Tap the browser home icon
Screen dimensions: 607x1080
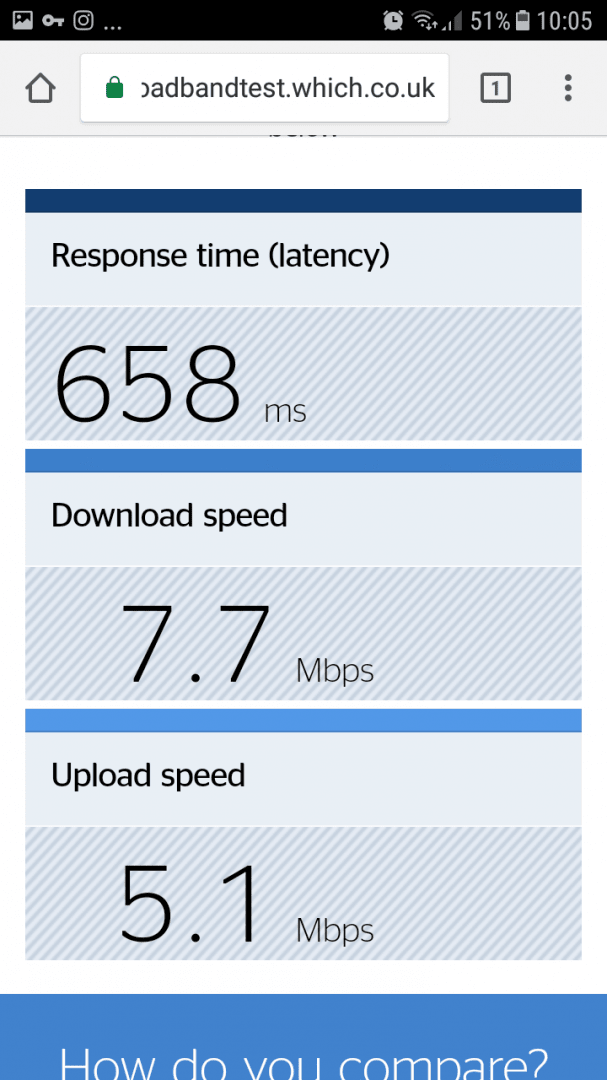tap(40, 88)
